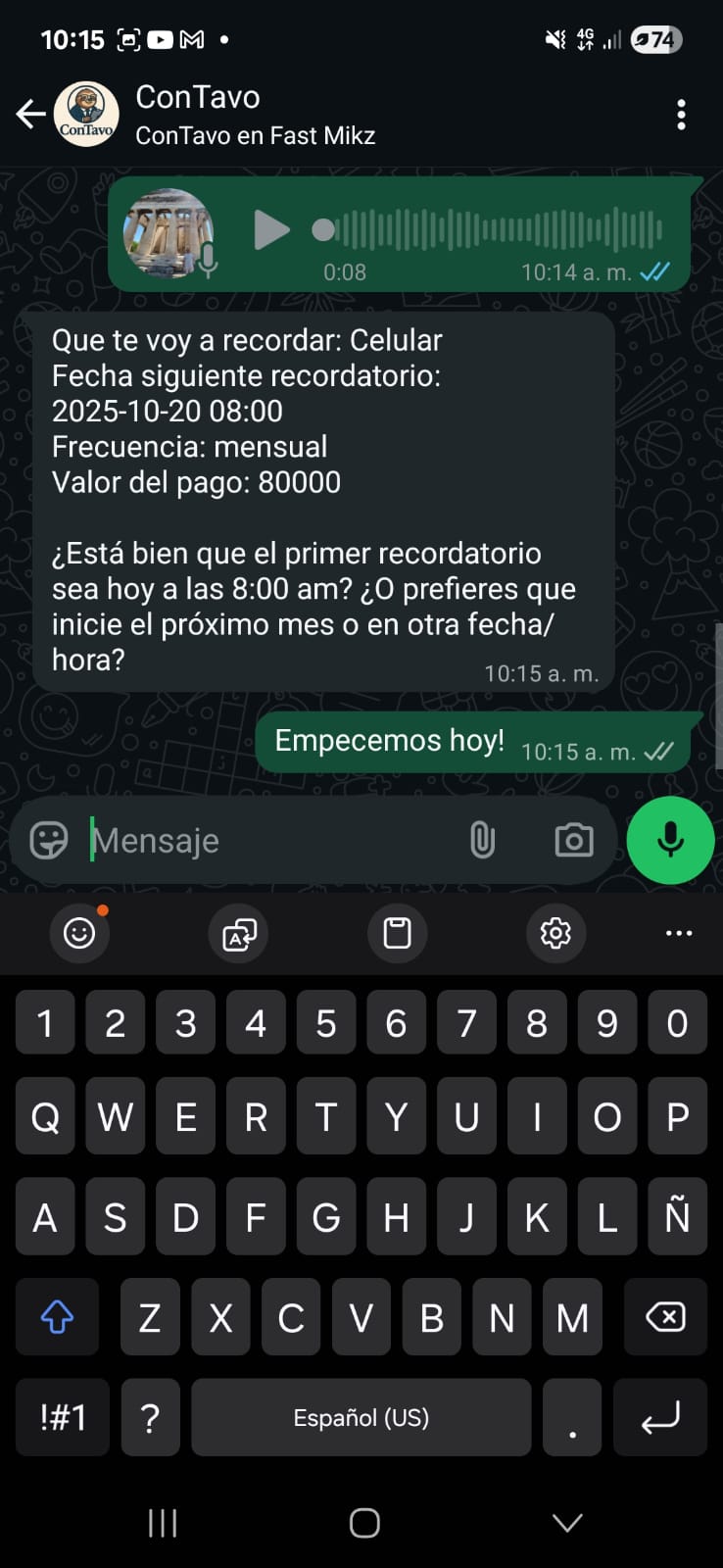Screen dimensions: 723x1568
Task: Open the attachment paperclip in the message bar
Action: [482, 840]
